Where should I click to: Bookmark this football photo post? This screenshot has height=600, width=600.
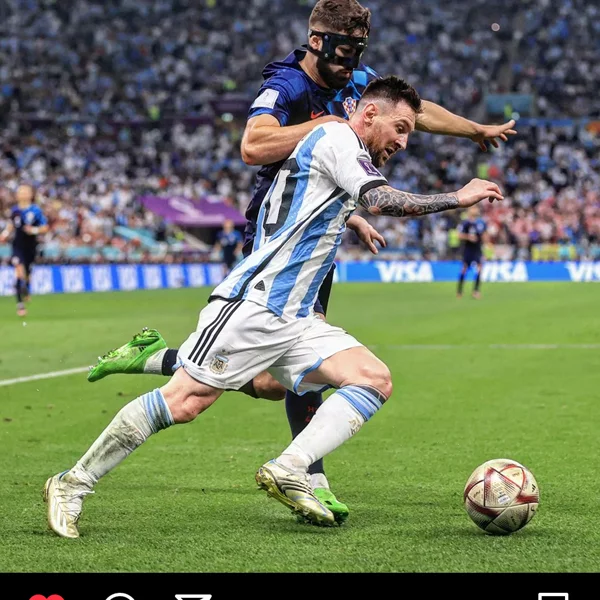[x=553, y=597]
